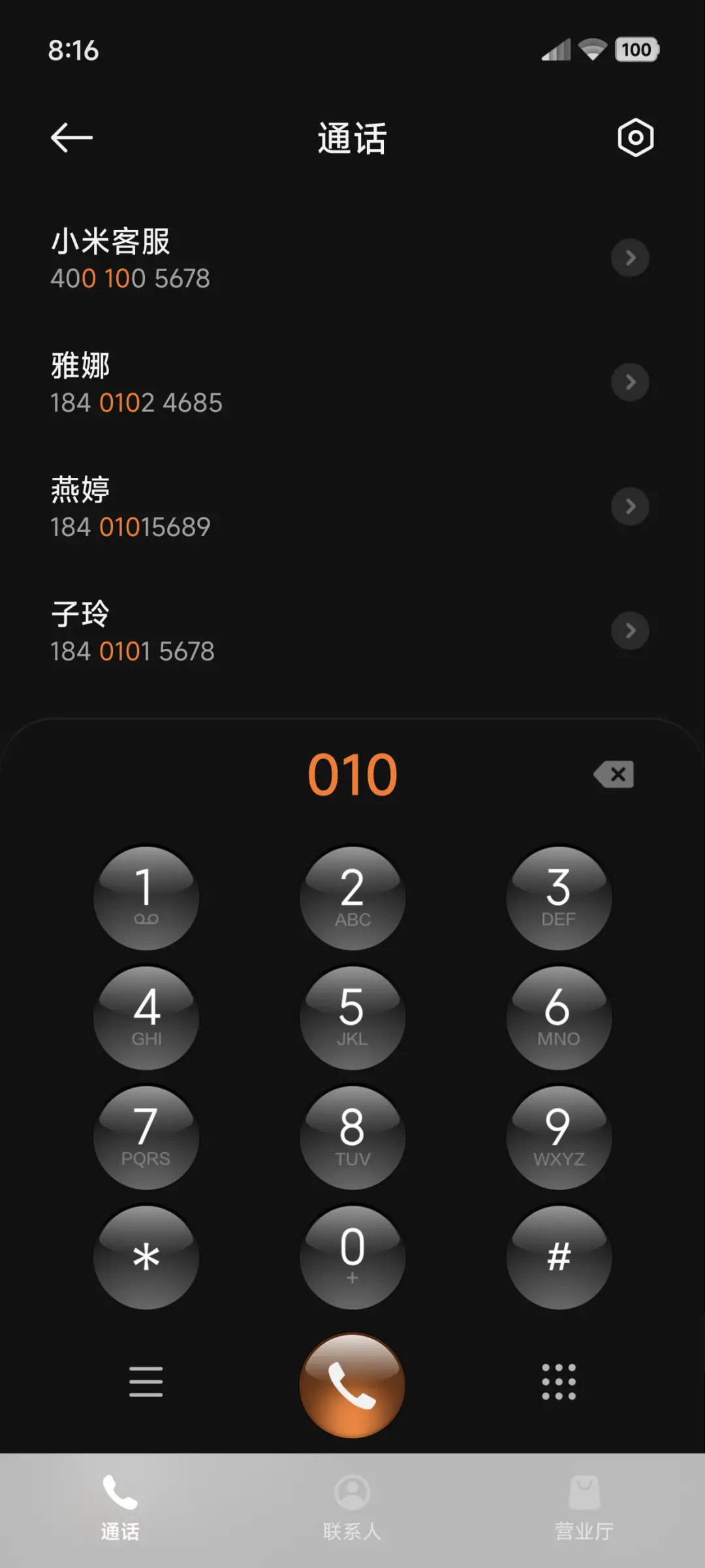Select the entered number 010 display
This screenshot has width=705, height=1568.
352,774
